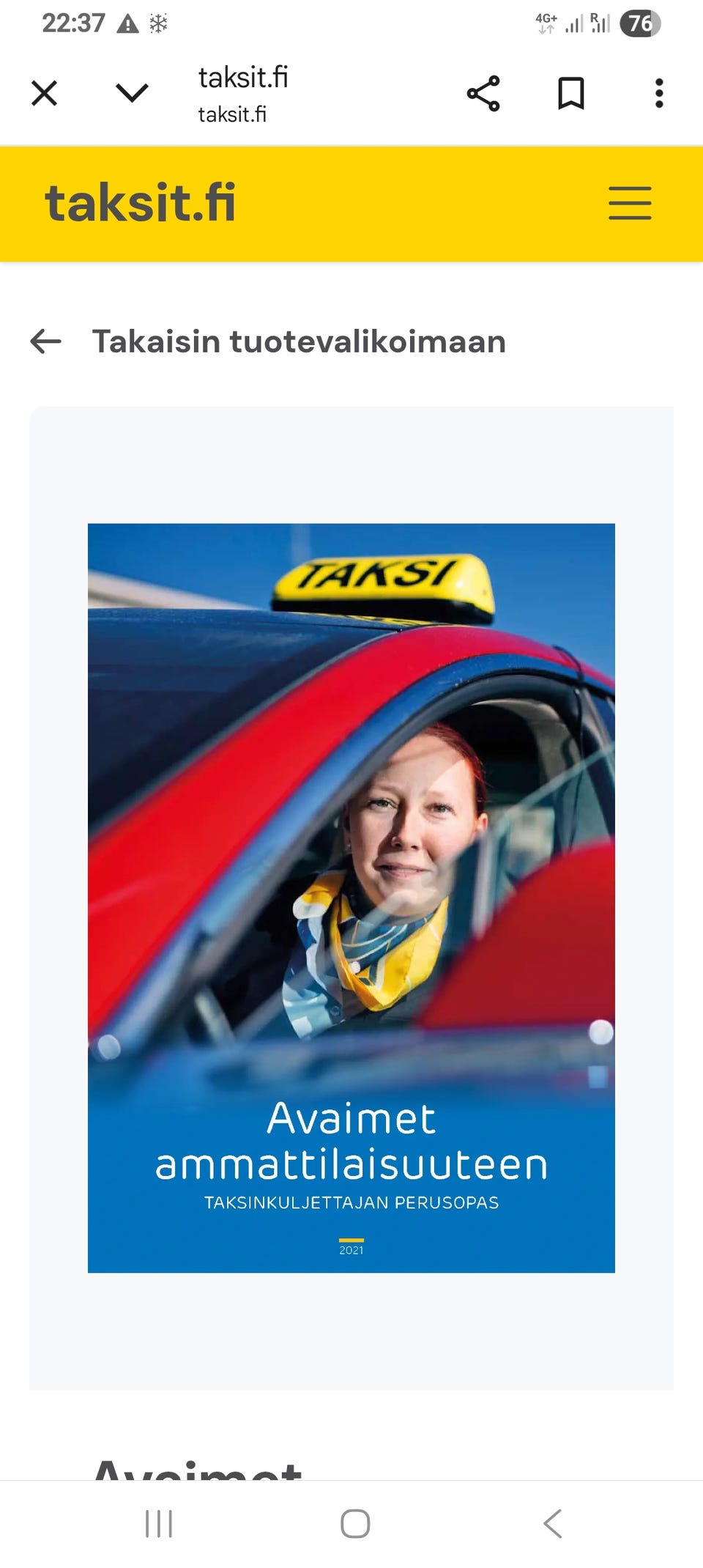Go back via Takaisin tuotevalikoimaan
This screenshot has width=703, height=1568.
pyautogui.click(x=268, y=341)
